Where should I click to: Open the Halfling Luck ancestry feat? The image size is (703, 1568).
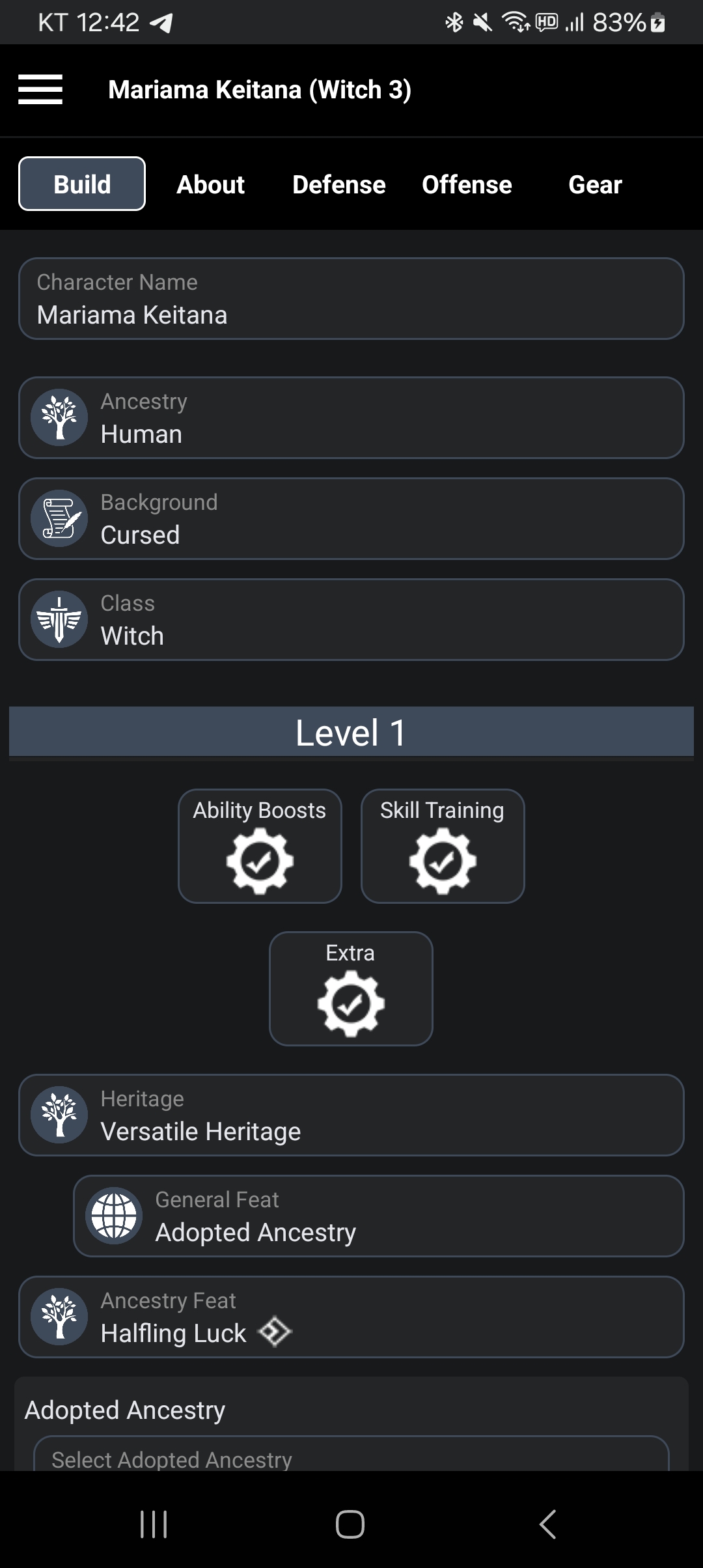coord(351,1317)
